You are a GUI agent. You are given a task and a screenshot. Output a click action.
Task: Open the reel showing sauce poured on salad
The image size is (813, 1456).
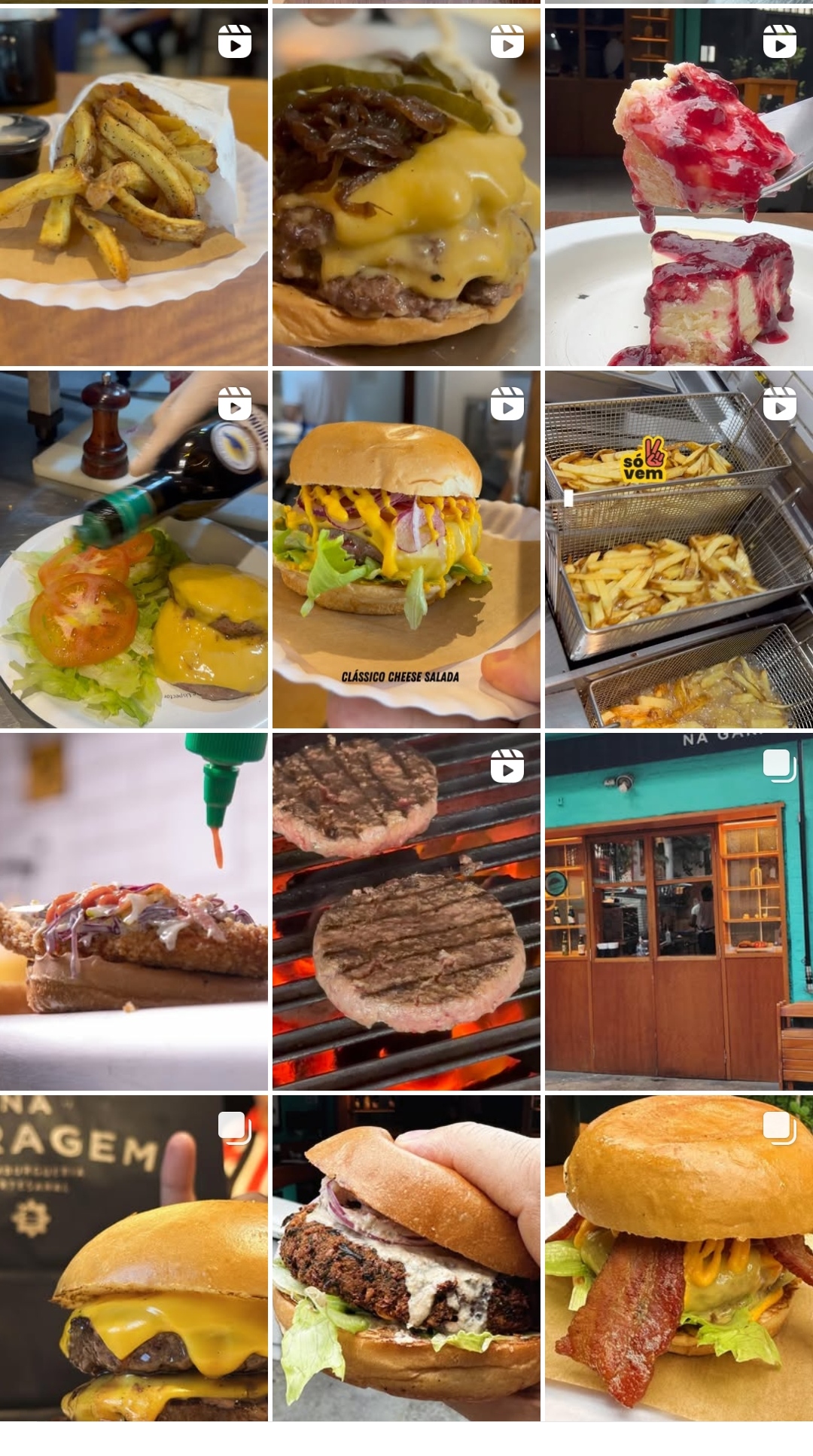[133, 549]
